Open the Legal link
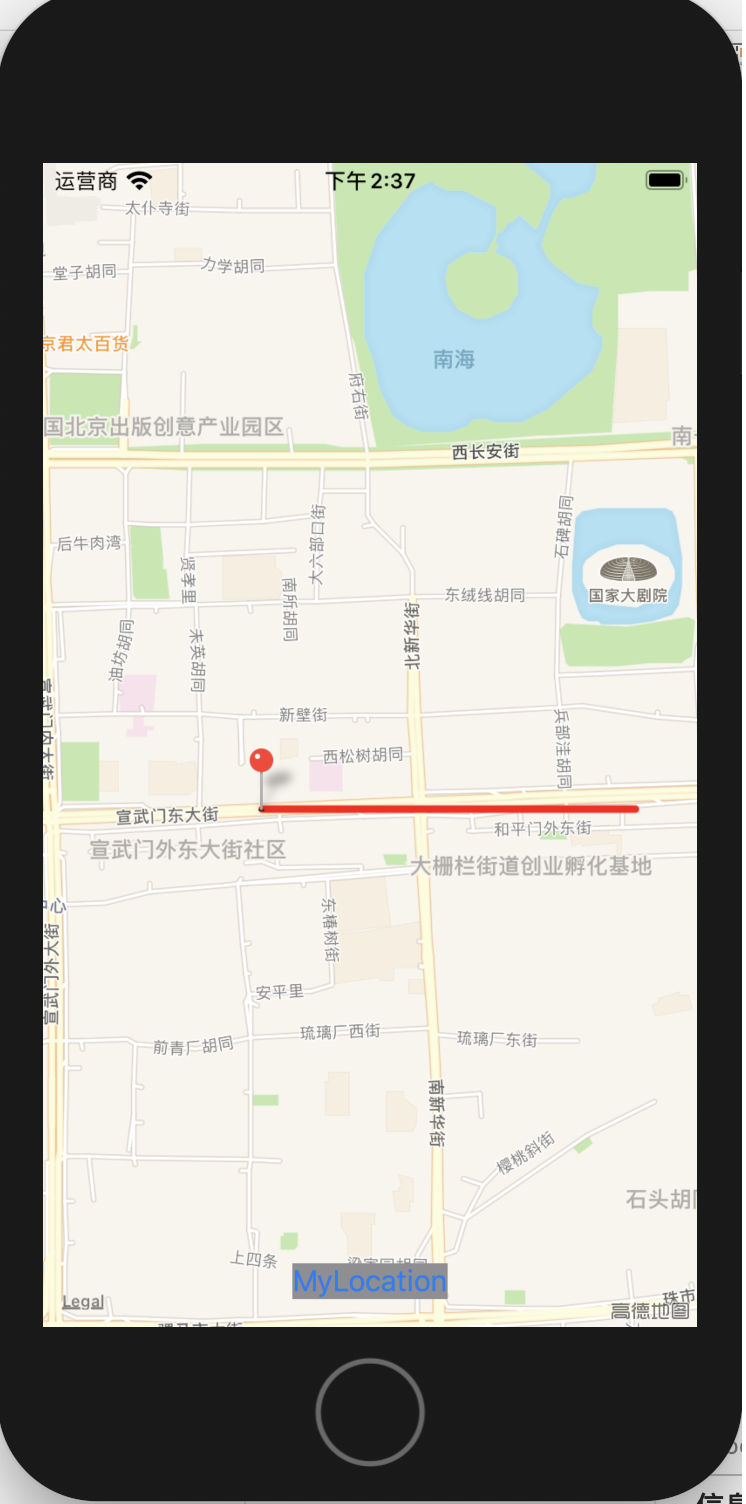746x1504 pixels. click(83, 1302)
